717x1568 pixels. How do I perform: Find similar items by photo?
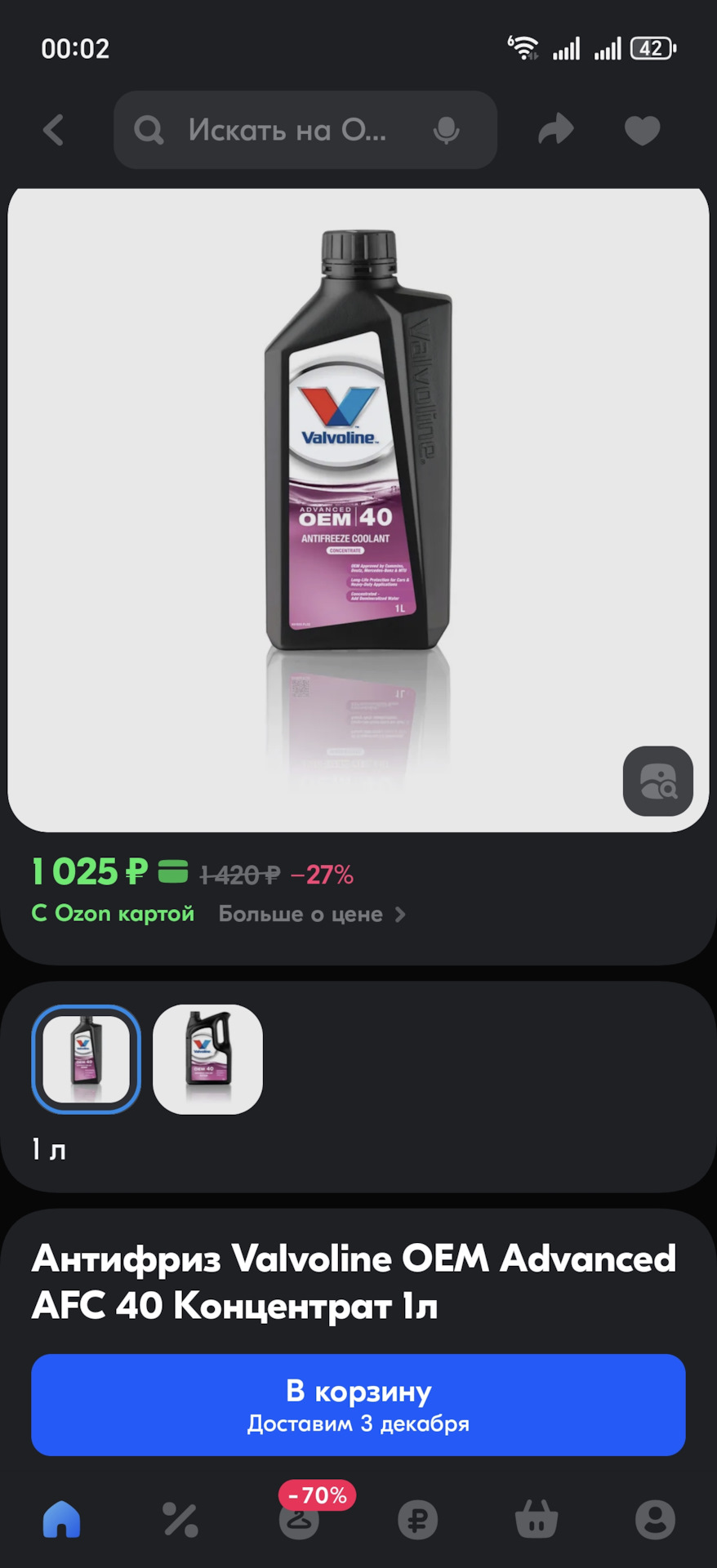tap(657, 781)
